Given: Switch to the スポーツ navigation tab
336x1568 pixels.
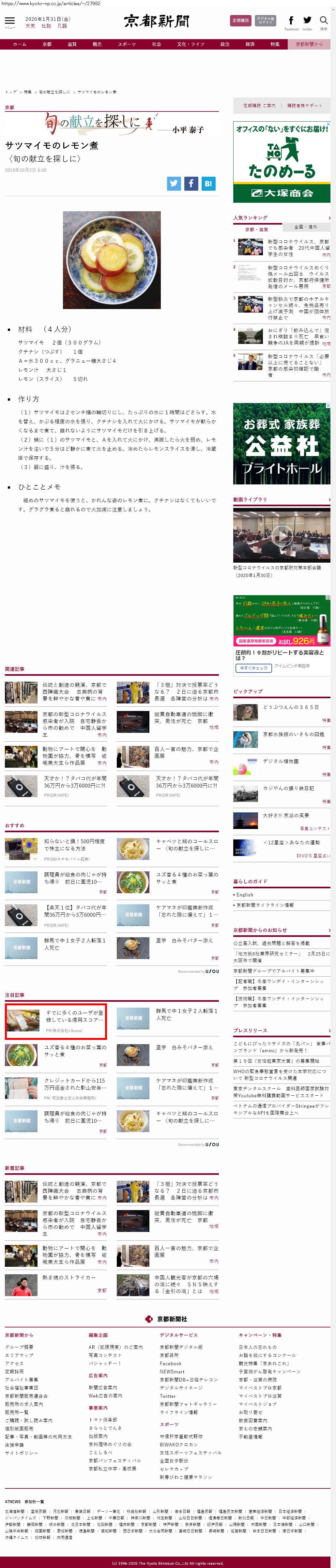Looking at the screenshot, I should [127, 44].
